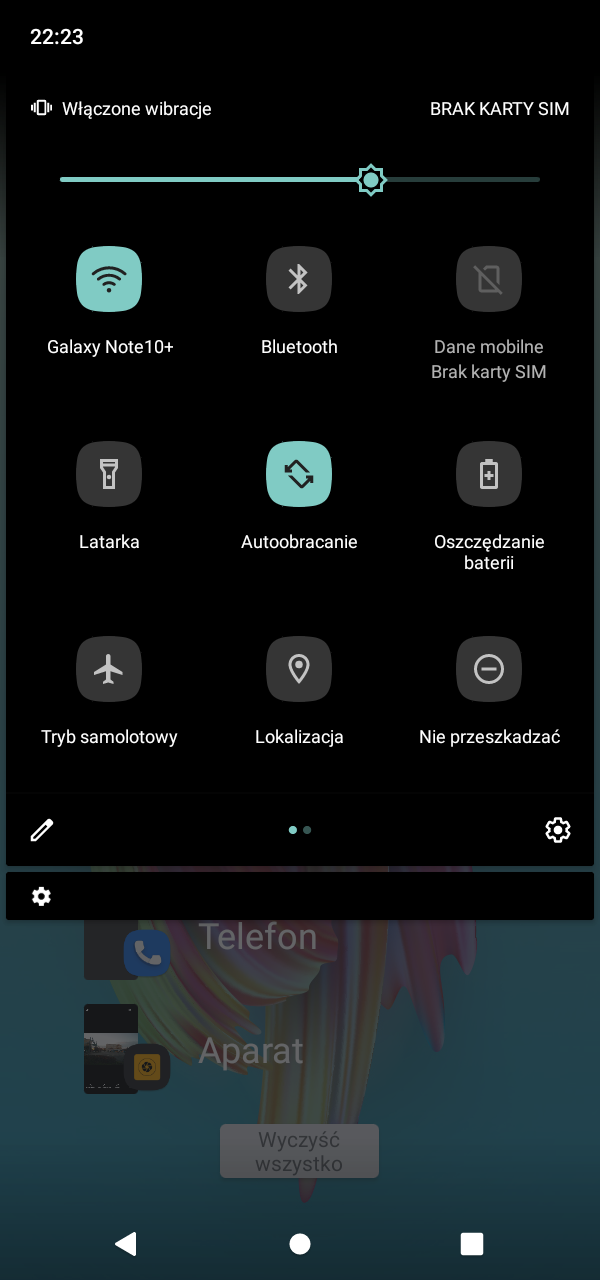Jump to second quick settings page dot
The height and width of the screenshot is (1280, 600).
click(307, 830)
